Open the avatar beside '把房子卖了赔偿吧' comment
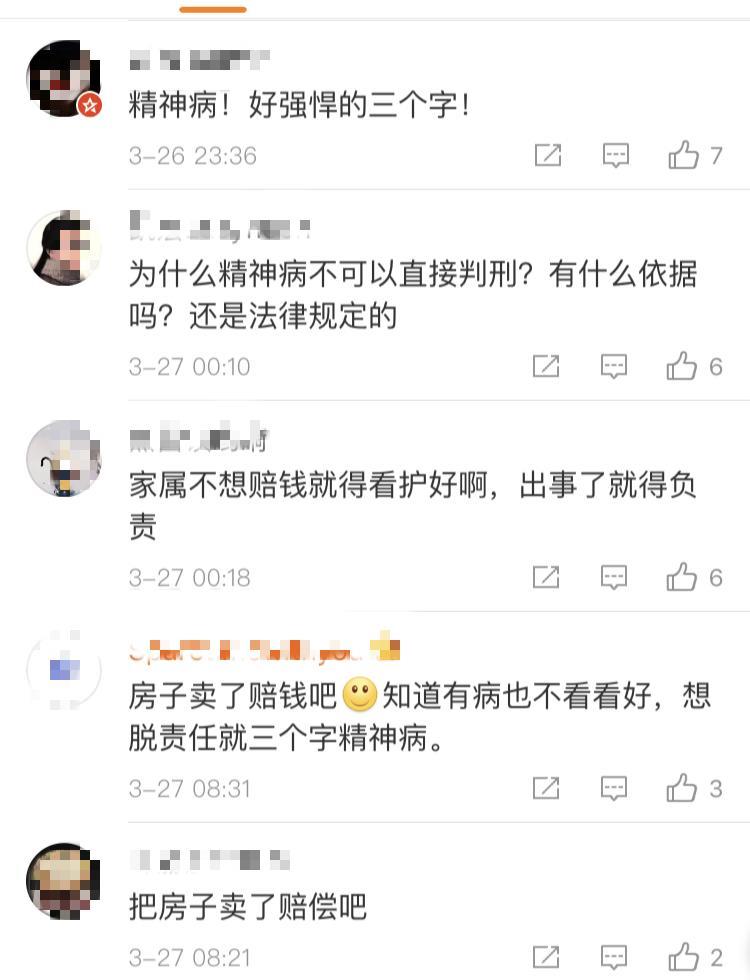This screenshot has height=980, width=750. (x=63, y=880)
